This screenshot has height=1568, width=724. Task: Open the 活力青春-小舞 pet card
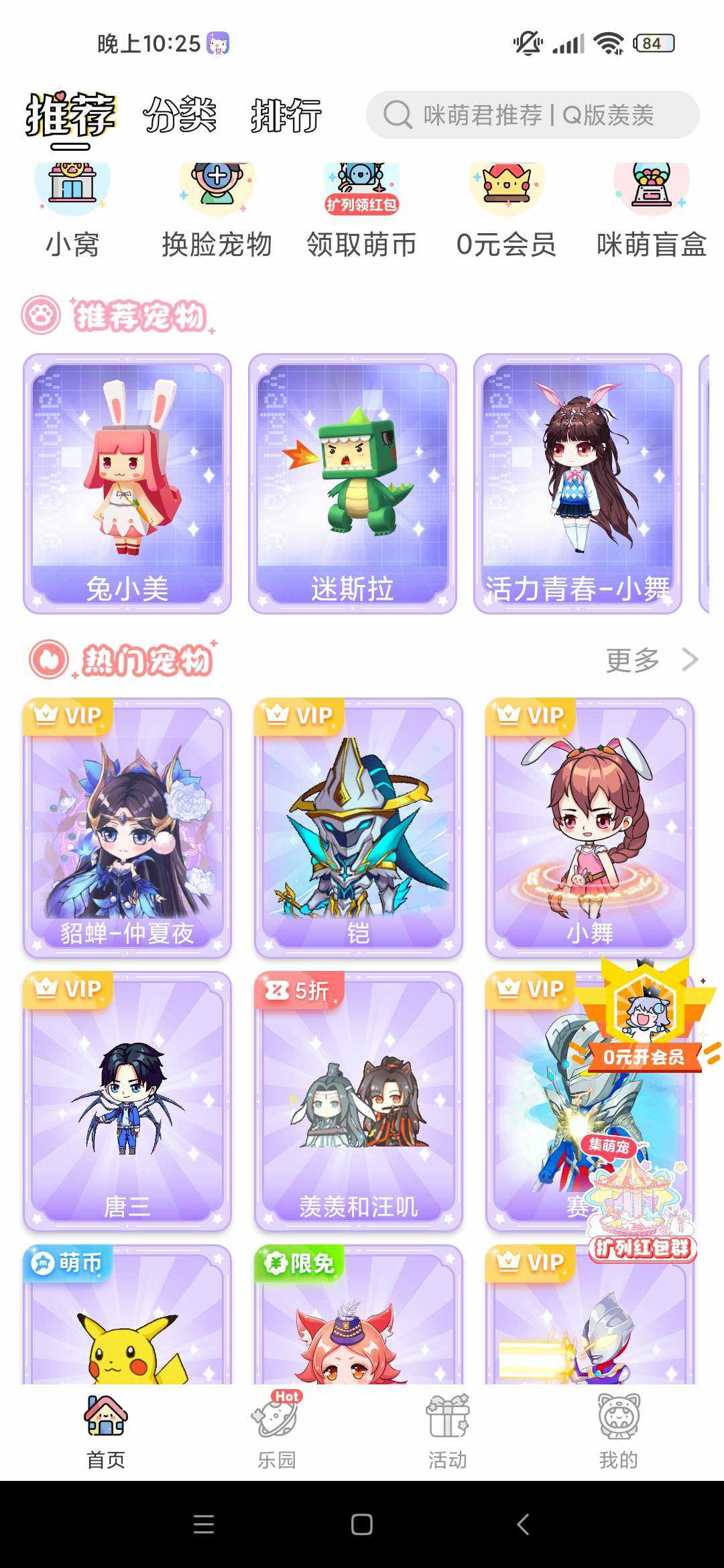coord(578,482)
